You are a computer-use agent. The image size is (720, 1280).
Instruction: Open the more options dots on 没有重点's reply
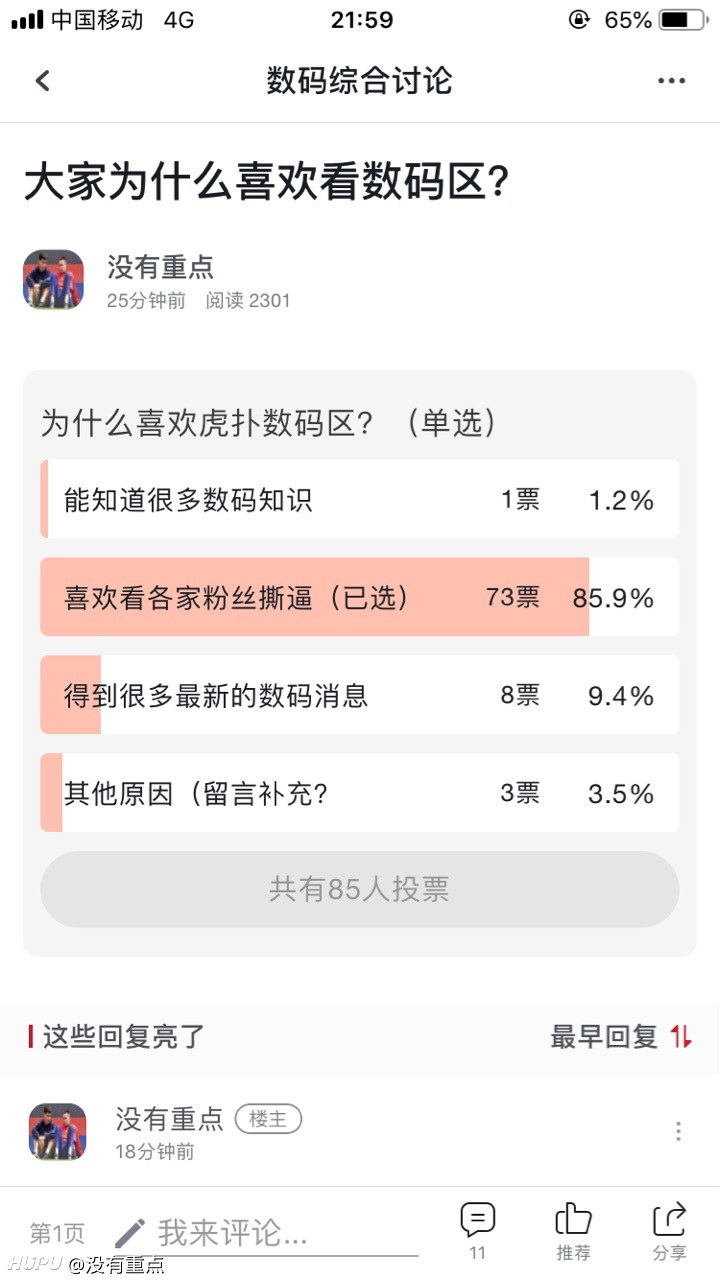click(678, 1131)
